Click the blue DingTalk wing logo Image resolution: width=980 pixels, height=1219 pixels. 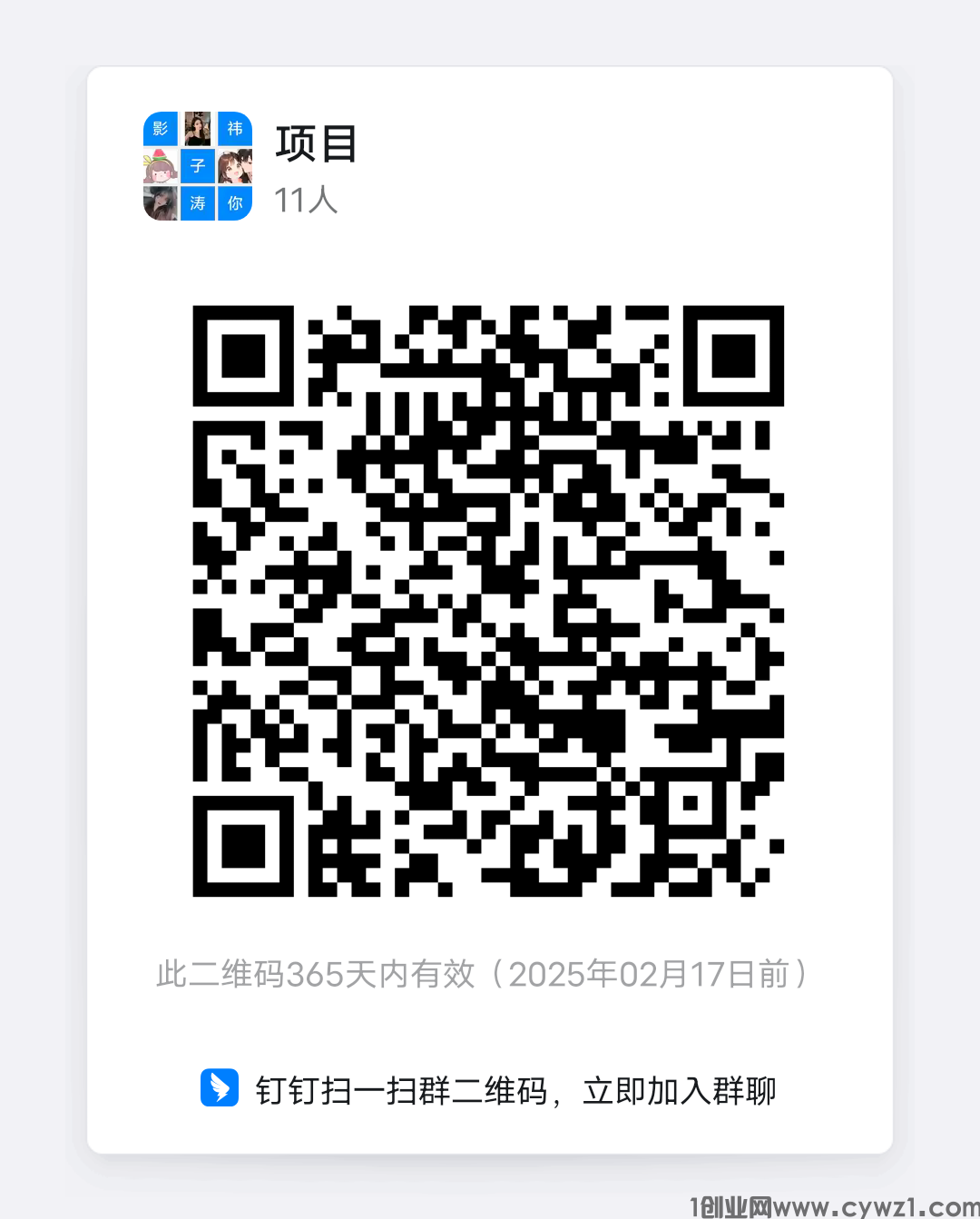(219, 1086)
